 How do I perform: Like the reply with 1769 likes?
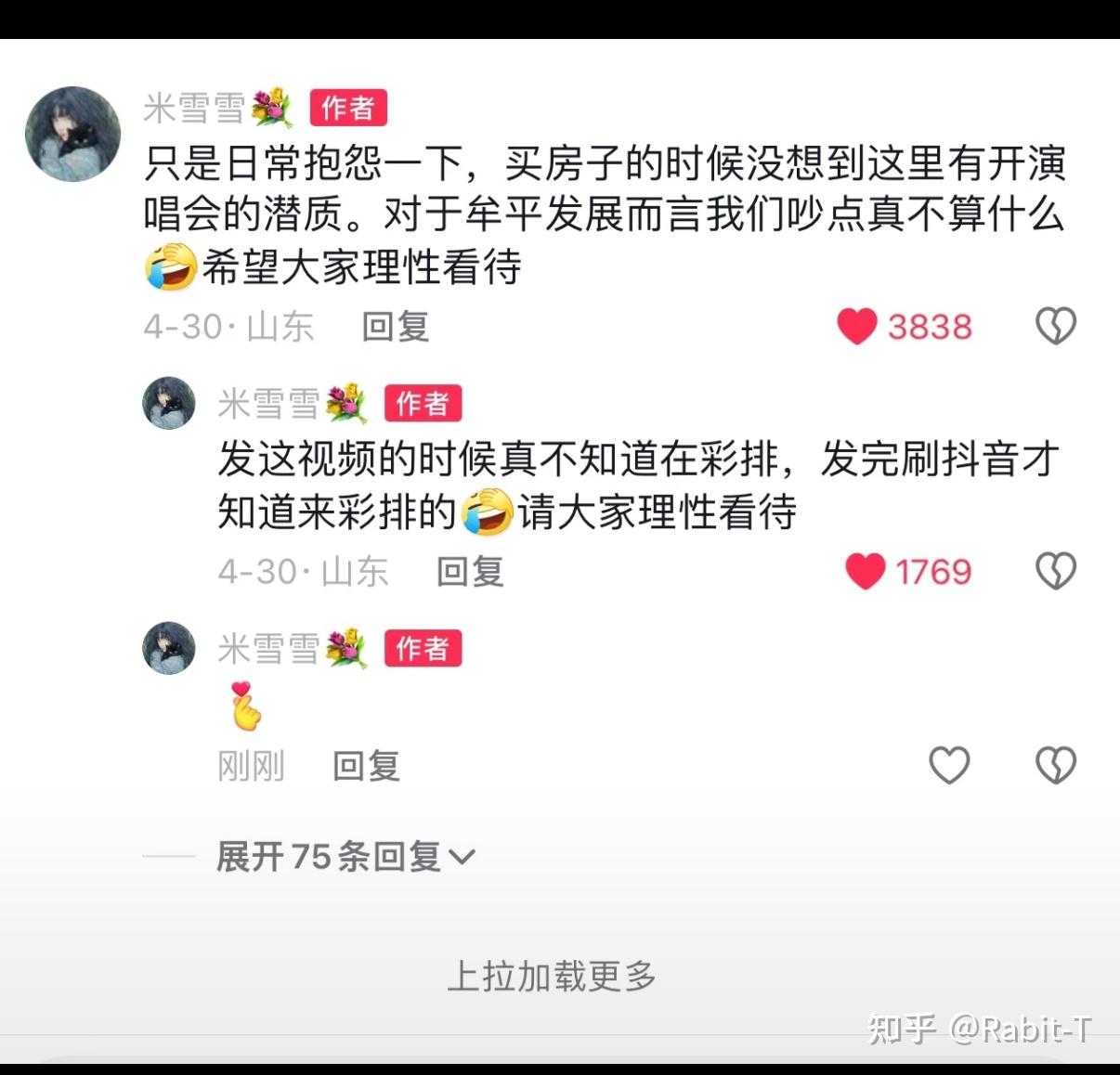point(865,572)
